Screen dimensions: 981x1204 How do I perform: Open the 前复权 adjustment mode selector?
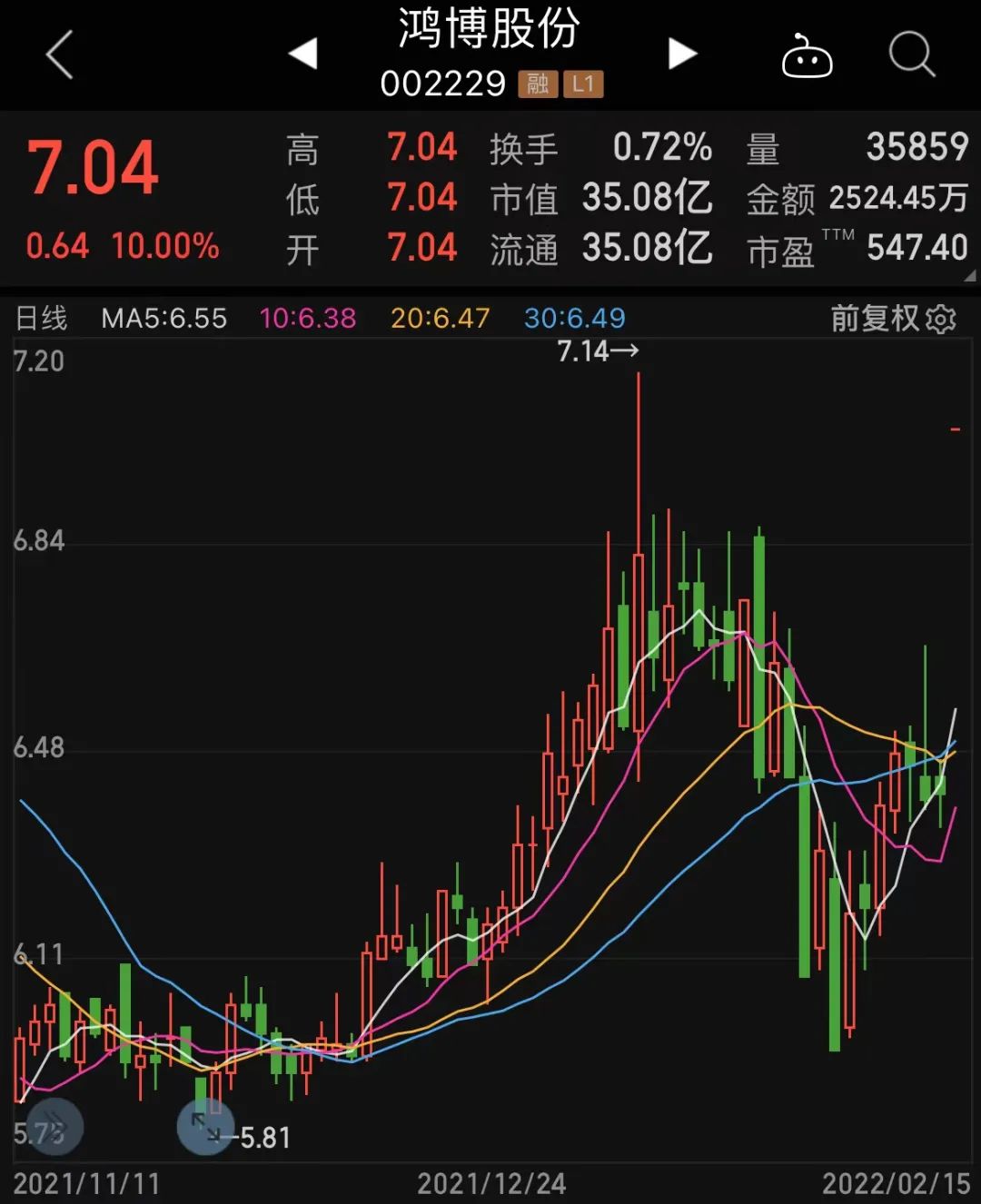point(874,319)
